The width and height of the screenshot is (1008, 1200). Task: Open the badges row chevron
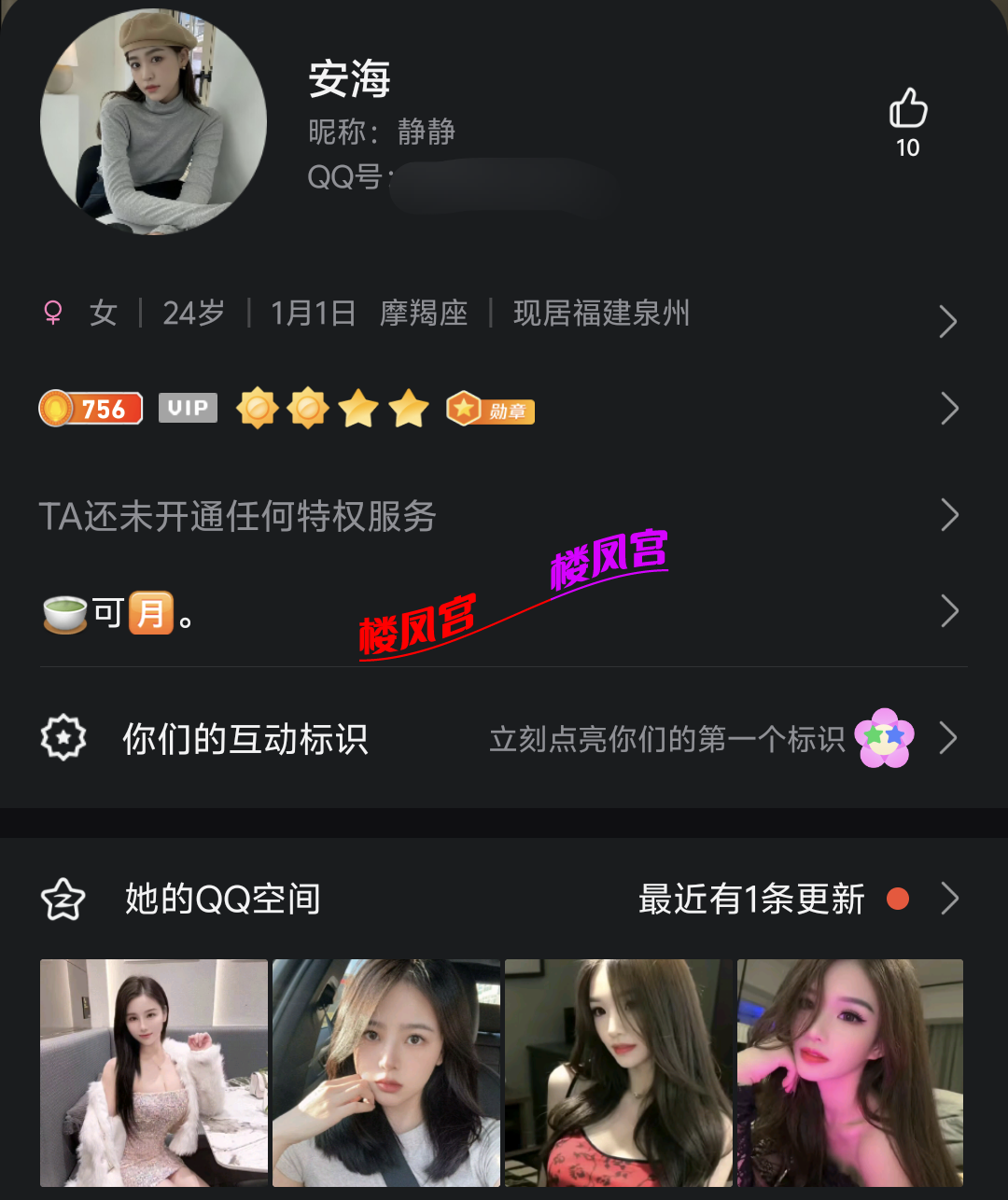[948, 408]
